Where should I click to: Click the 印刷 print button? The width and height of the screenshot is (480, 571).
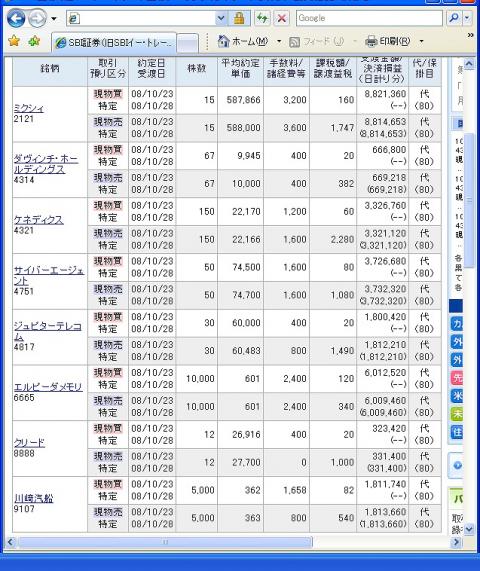[388, 41]
